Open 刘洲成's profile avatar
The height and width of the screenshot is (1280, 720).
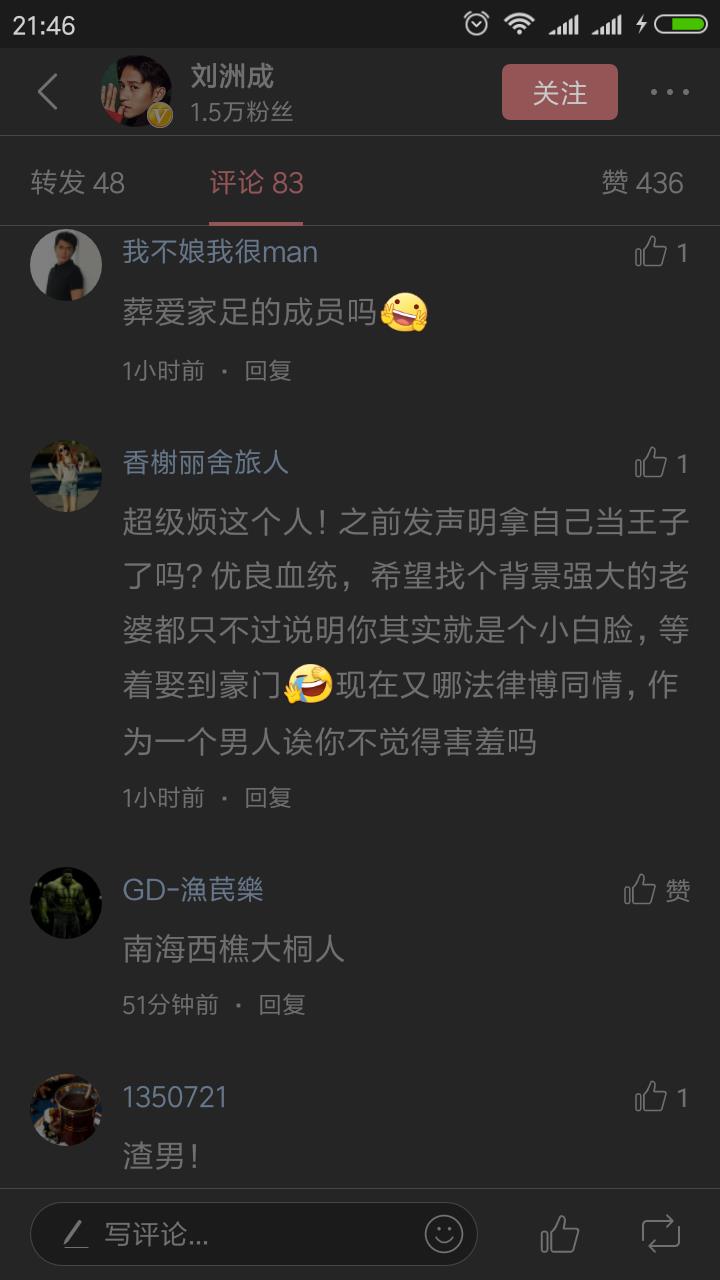pyautogui.click(x=136, y=92)
